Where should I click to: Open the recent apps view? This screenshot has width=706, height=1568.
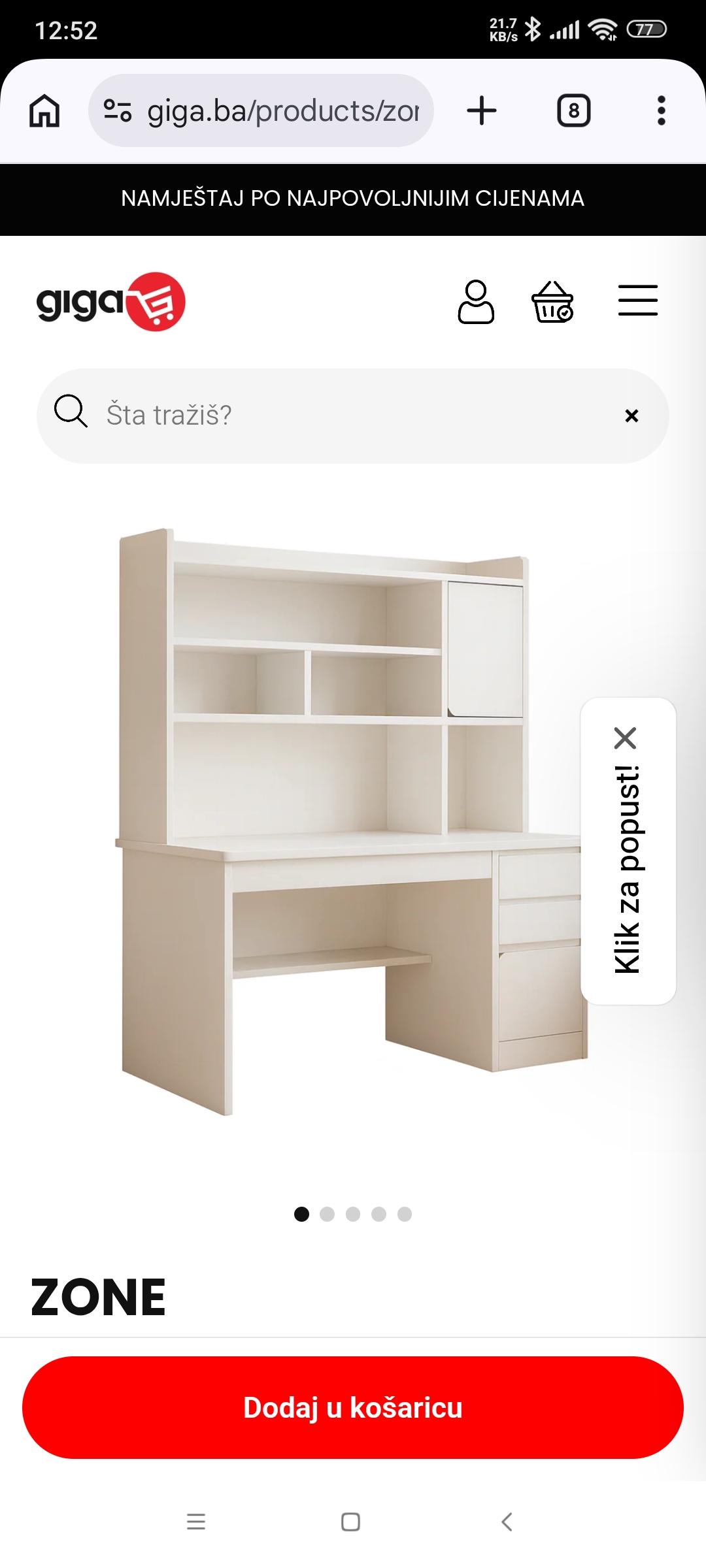point(196,1522)
